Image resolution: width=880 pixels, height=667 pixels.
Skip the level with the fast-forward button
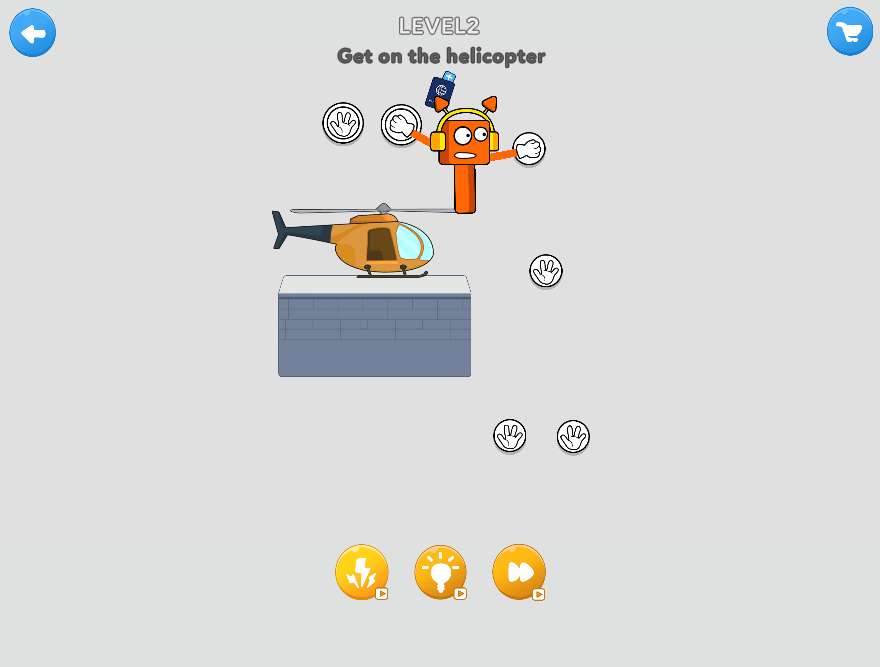(x=518, y=572)
